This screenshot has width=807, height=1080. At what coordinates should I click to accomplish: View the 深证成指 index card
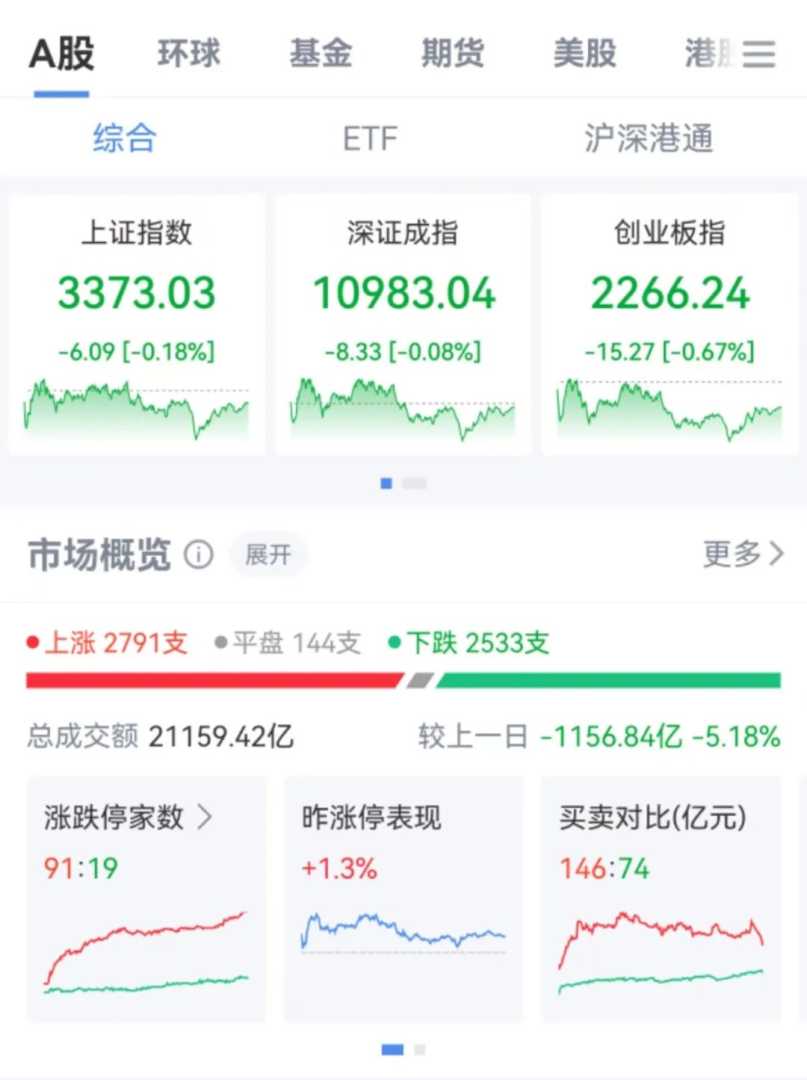pyautogui.click(x=403, y=325)
